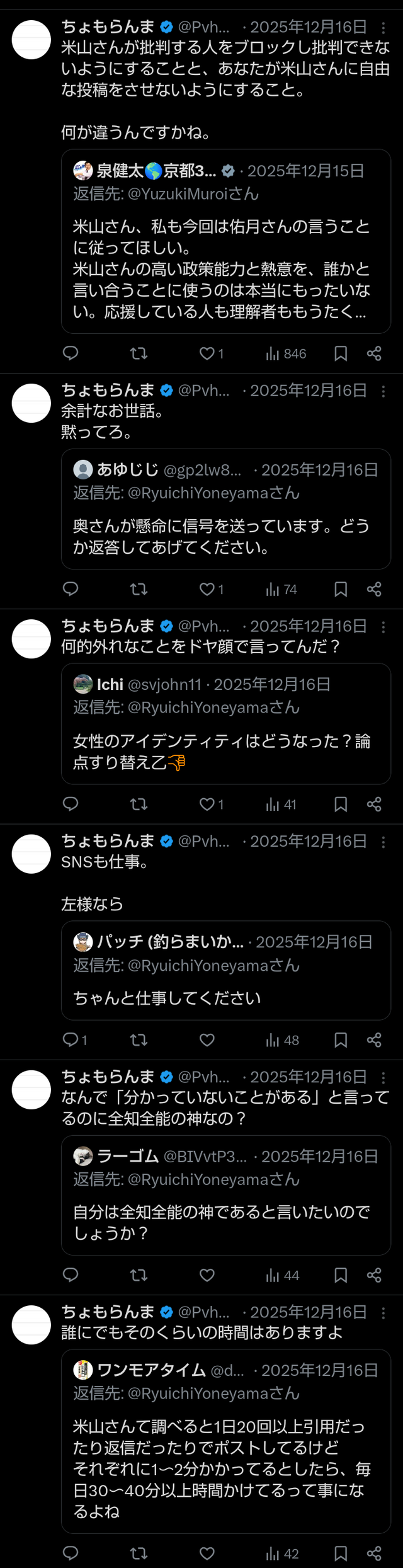Reply to the 余計なお世話 post
Viewport: 403px width, 1568px height.
pos(71,590)
